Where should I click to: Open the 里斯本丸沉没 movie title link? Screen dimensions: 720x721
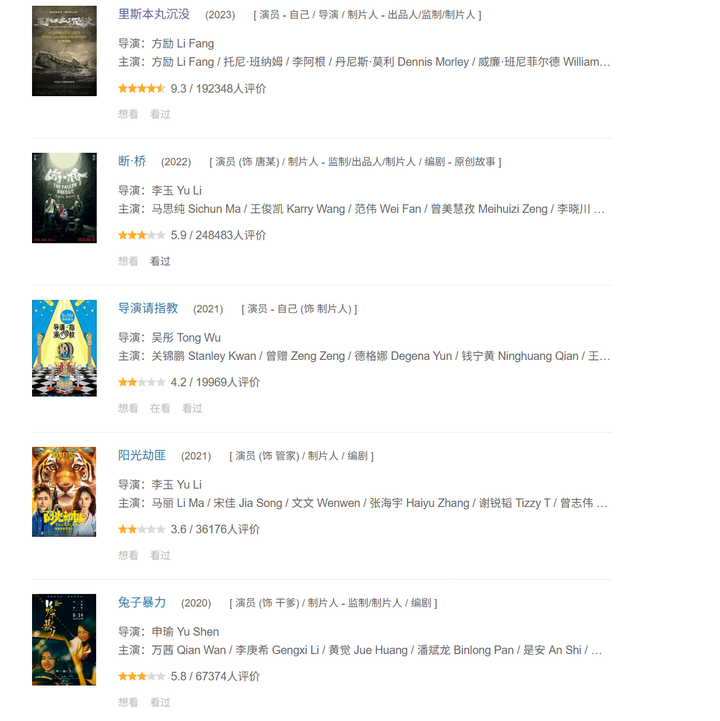(153, 14)
